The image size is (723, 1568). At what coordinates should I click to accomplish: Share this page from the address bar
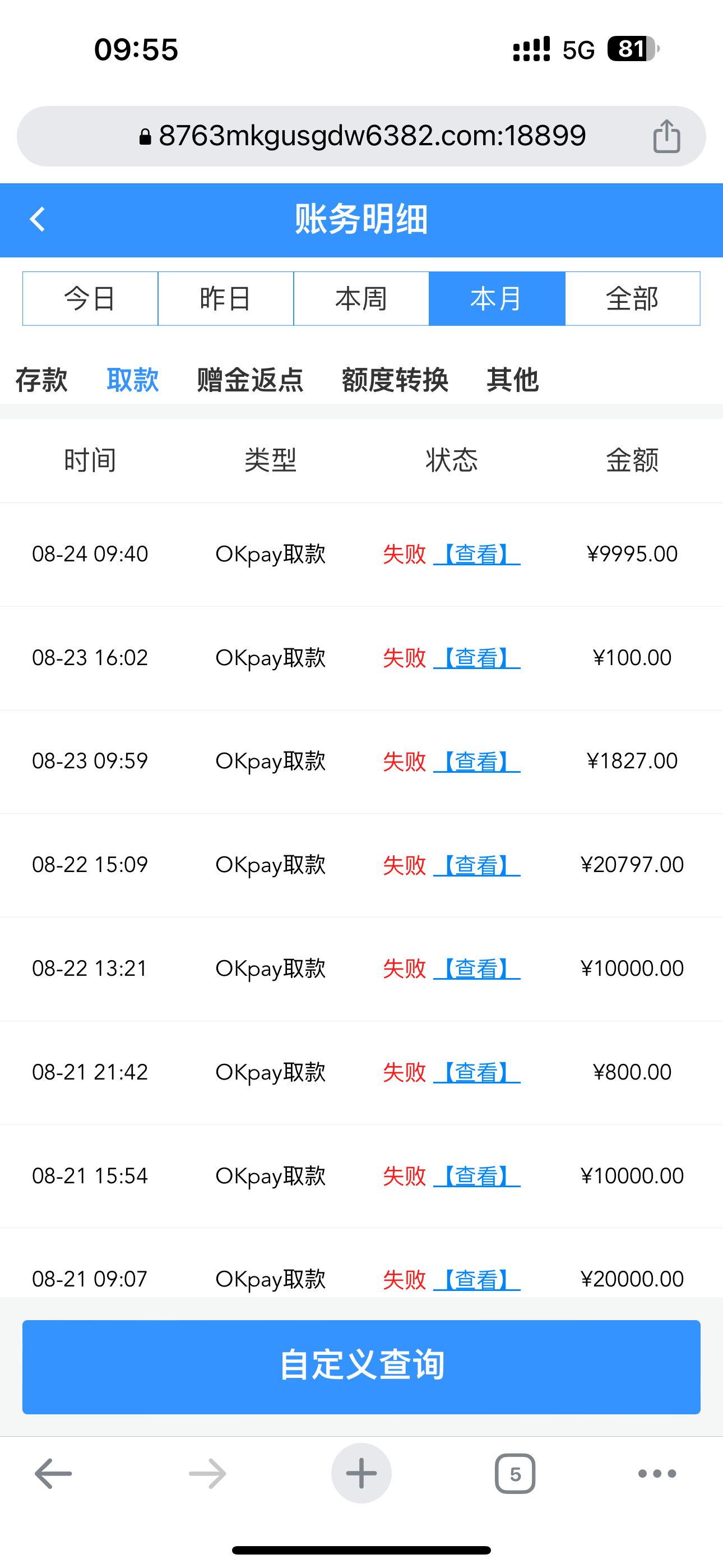pyautogui.click(x=666, y=136)
